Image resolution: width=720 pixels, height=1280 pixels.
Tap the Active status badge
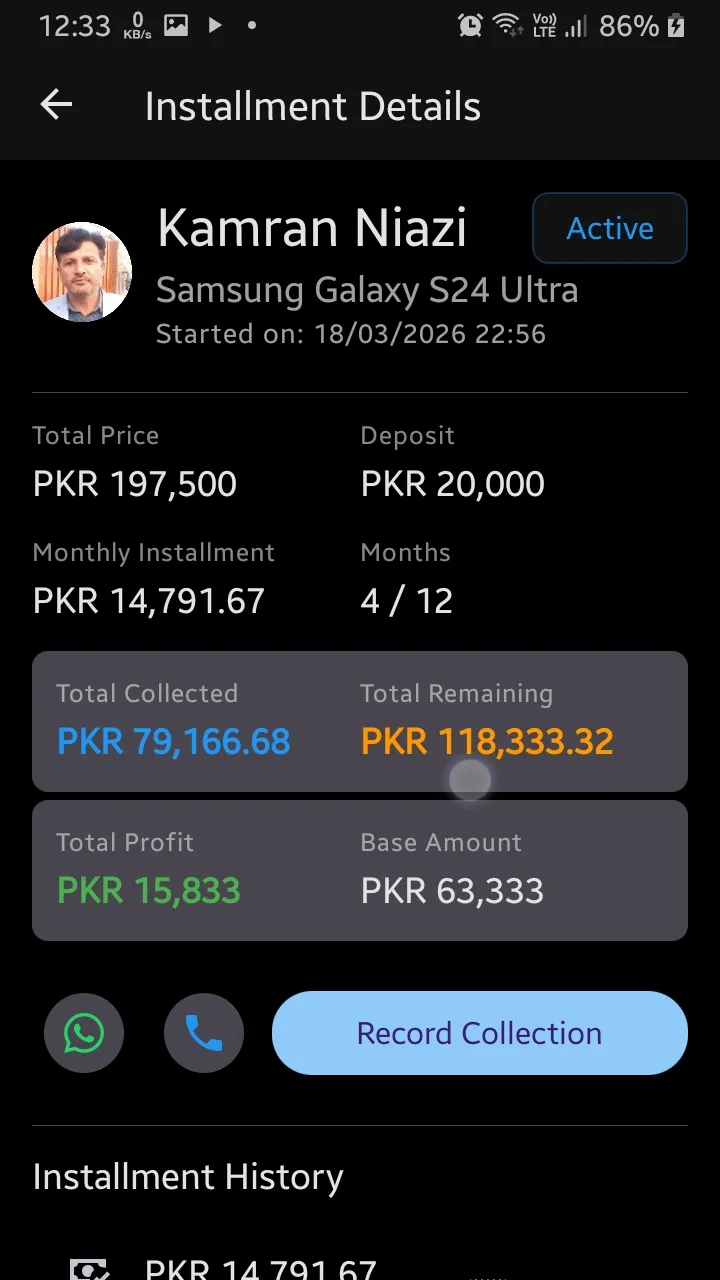pos(609,228)
